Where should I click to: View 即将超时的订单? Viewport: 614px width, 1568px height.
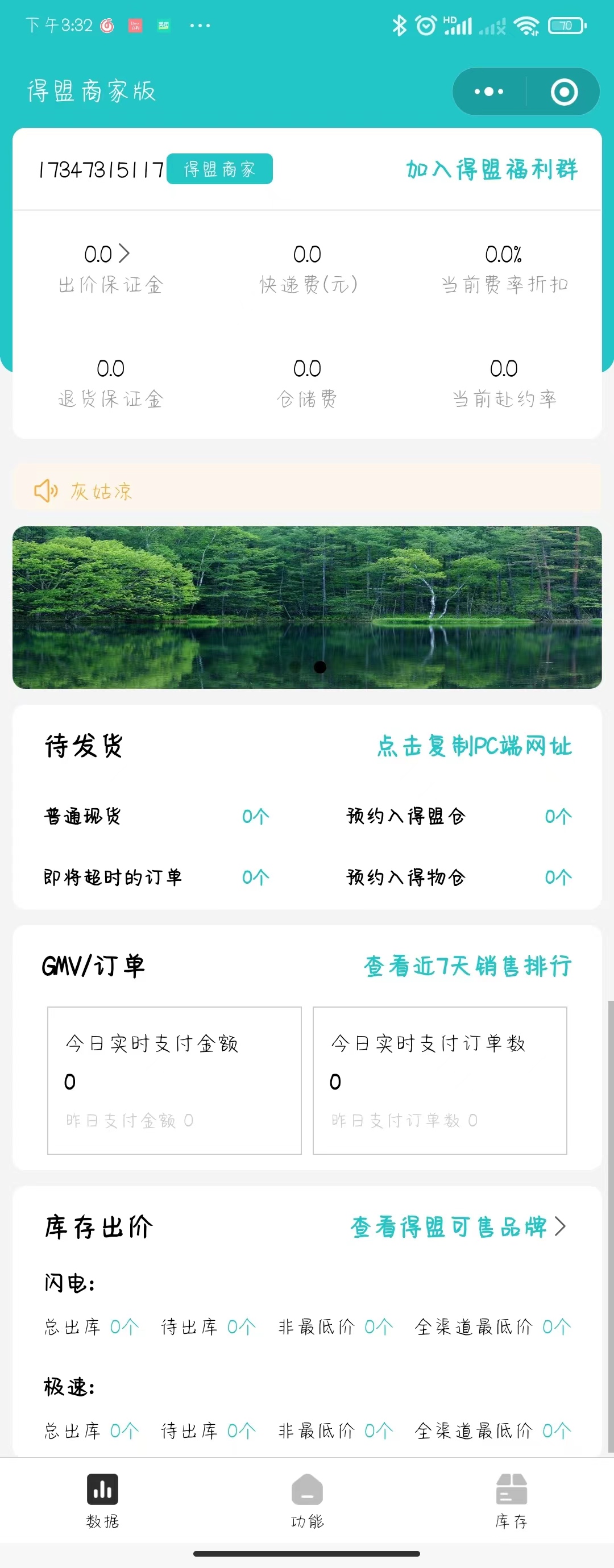click(x=156, y=877)
